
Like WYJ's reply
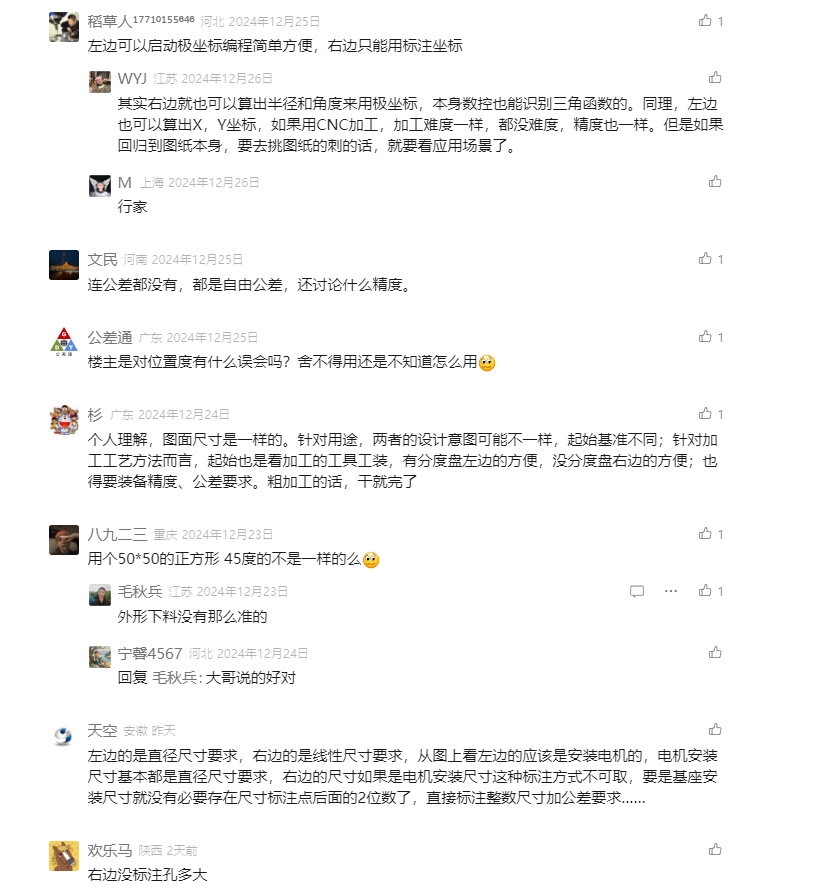[x=715, y=78]
